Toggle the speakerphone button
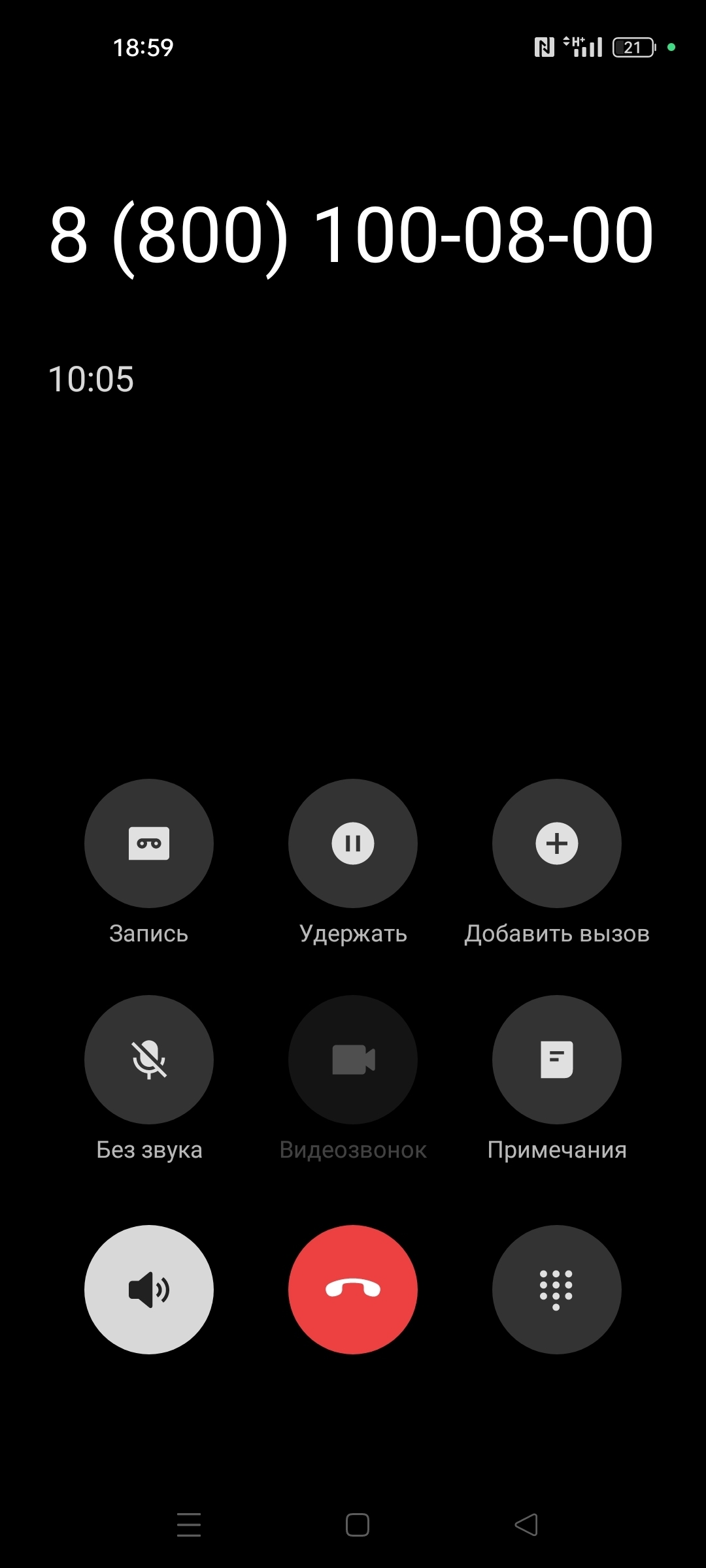Image resolution: width=706 pixels, height=1568 pixels. (x=149, y=1289)
